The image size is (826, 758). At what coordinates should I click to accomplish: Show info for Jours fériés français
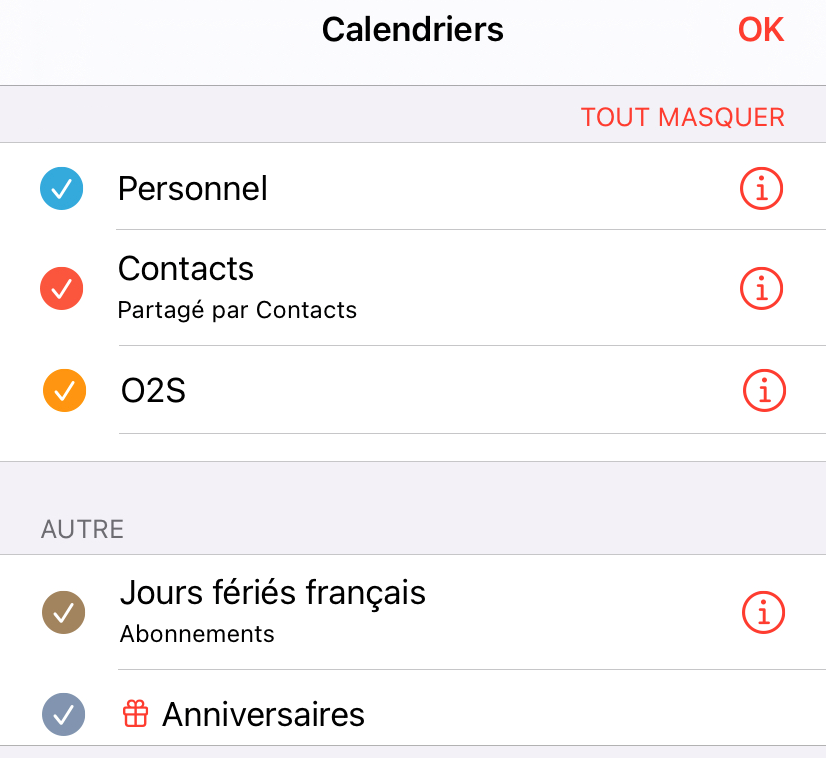764,612
